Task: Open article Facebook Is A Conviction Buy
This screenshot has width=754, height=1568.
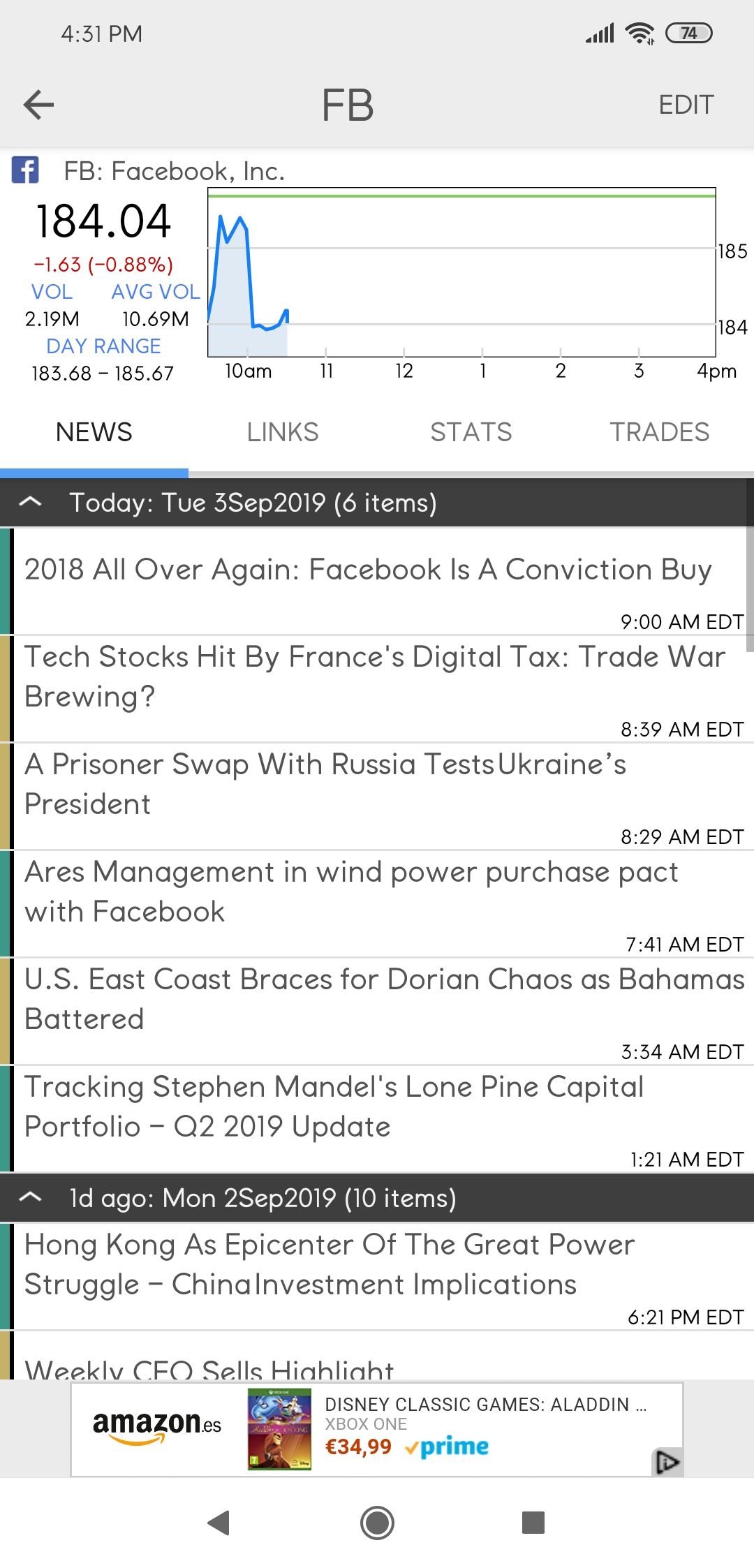Action: pos(377,581)
